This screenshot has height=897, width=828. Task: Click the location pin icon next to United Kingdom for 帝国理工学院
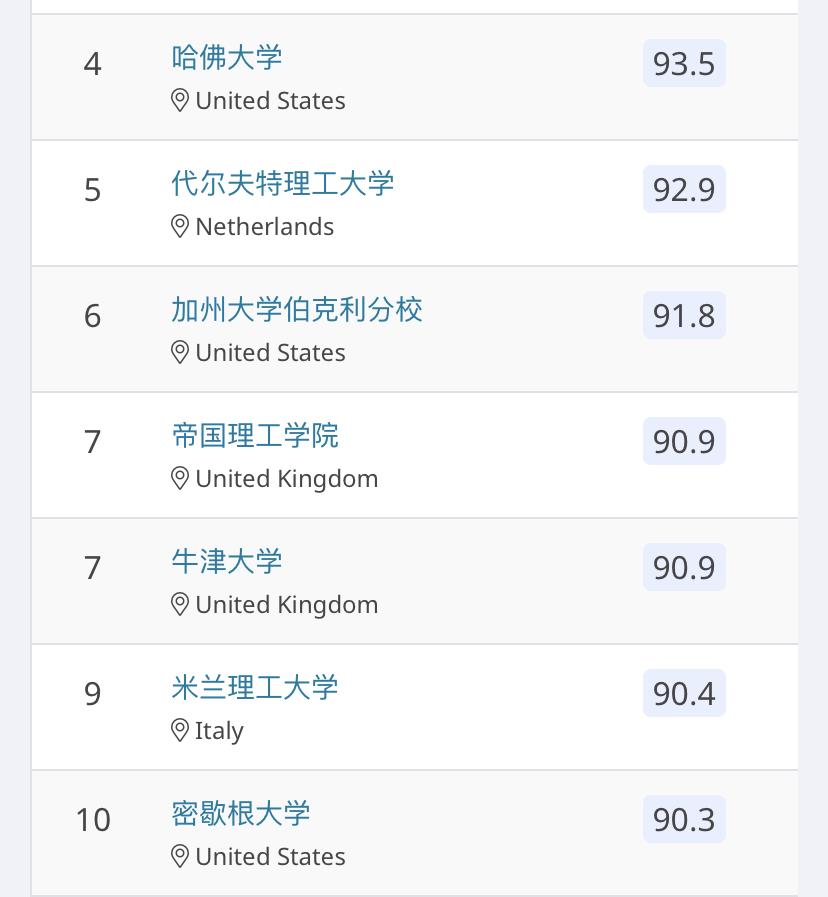[x=180, y=478]
